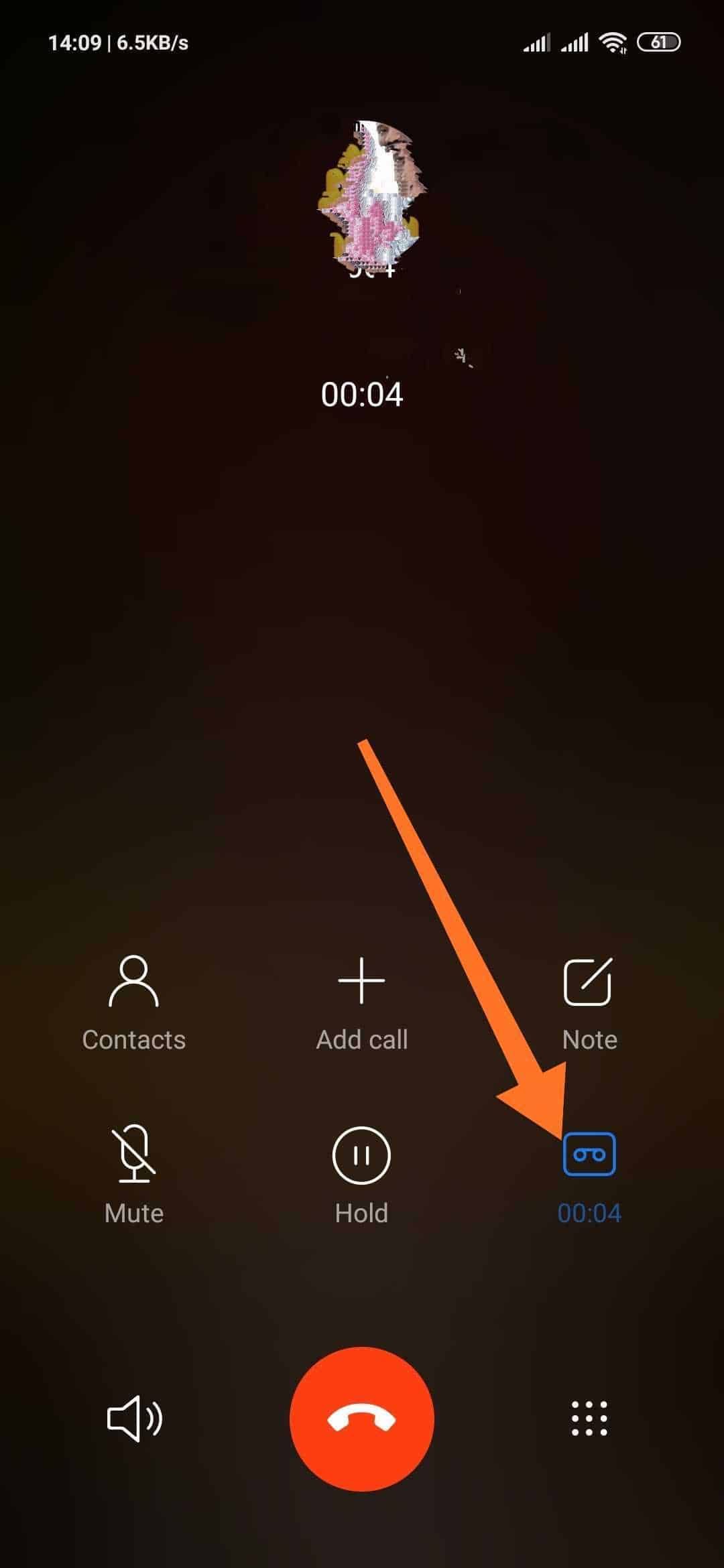Add another call
Image resolution: width=724 pixels, height=1568 pixels.
tap(361, 1003)
